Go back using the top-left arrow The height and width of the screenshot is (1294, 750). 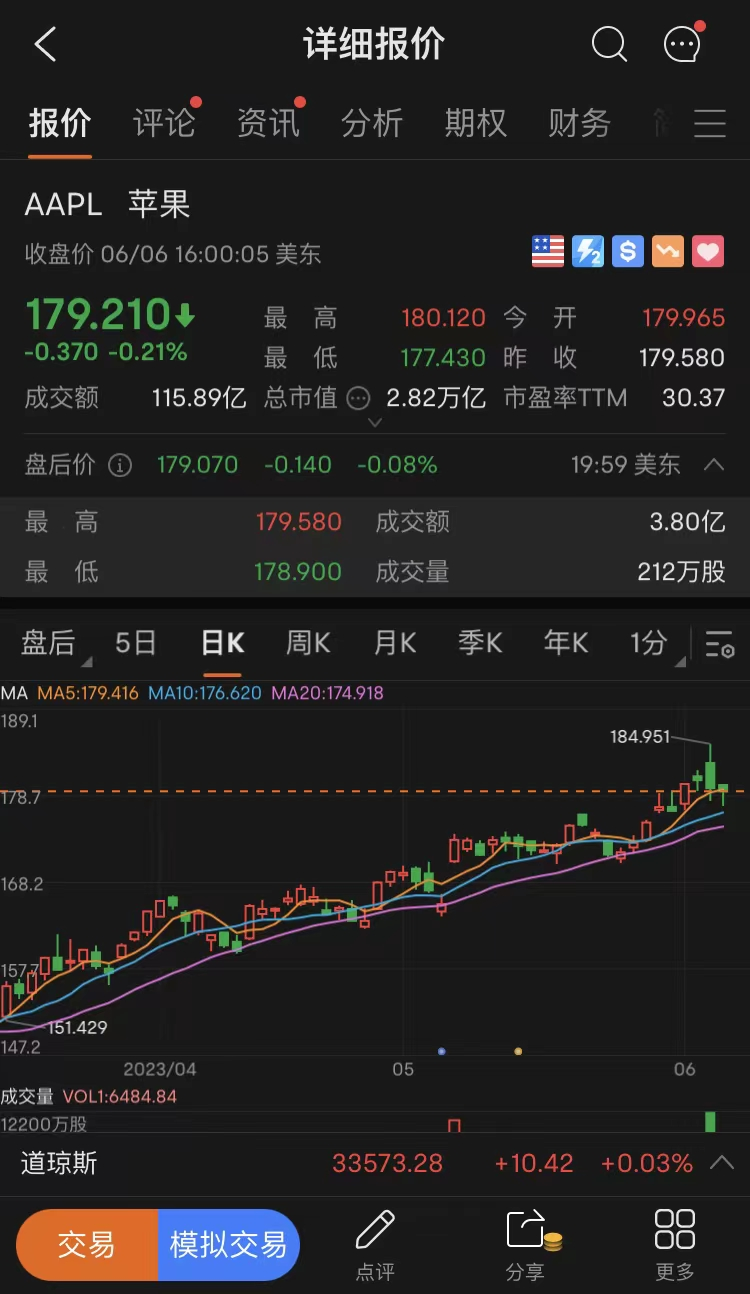pyautogui.click(x=45, y=45)
